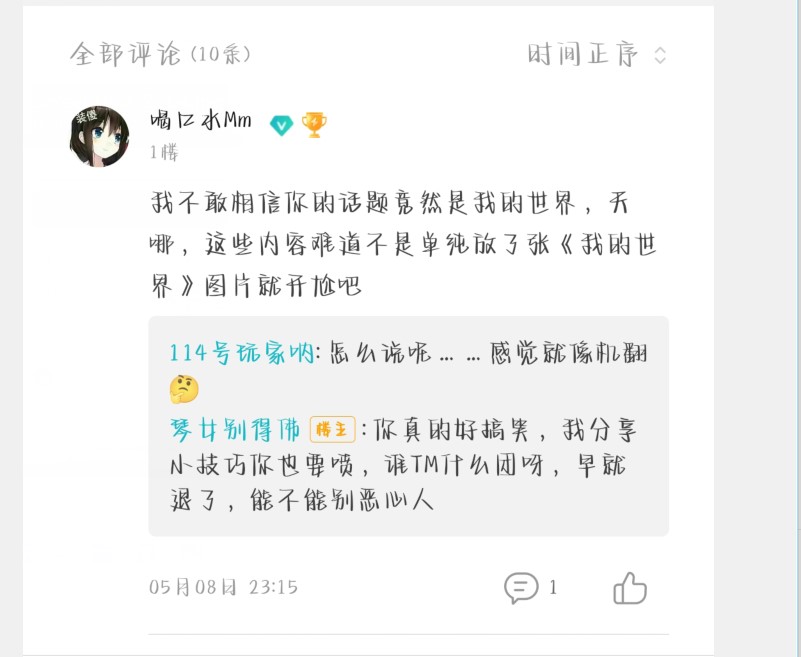
Task: Open 琴女别得佛's profile from the reply
Action: [235, 431]
